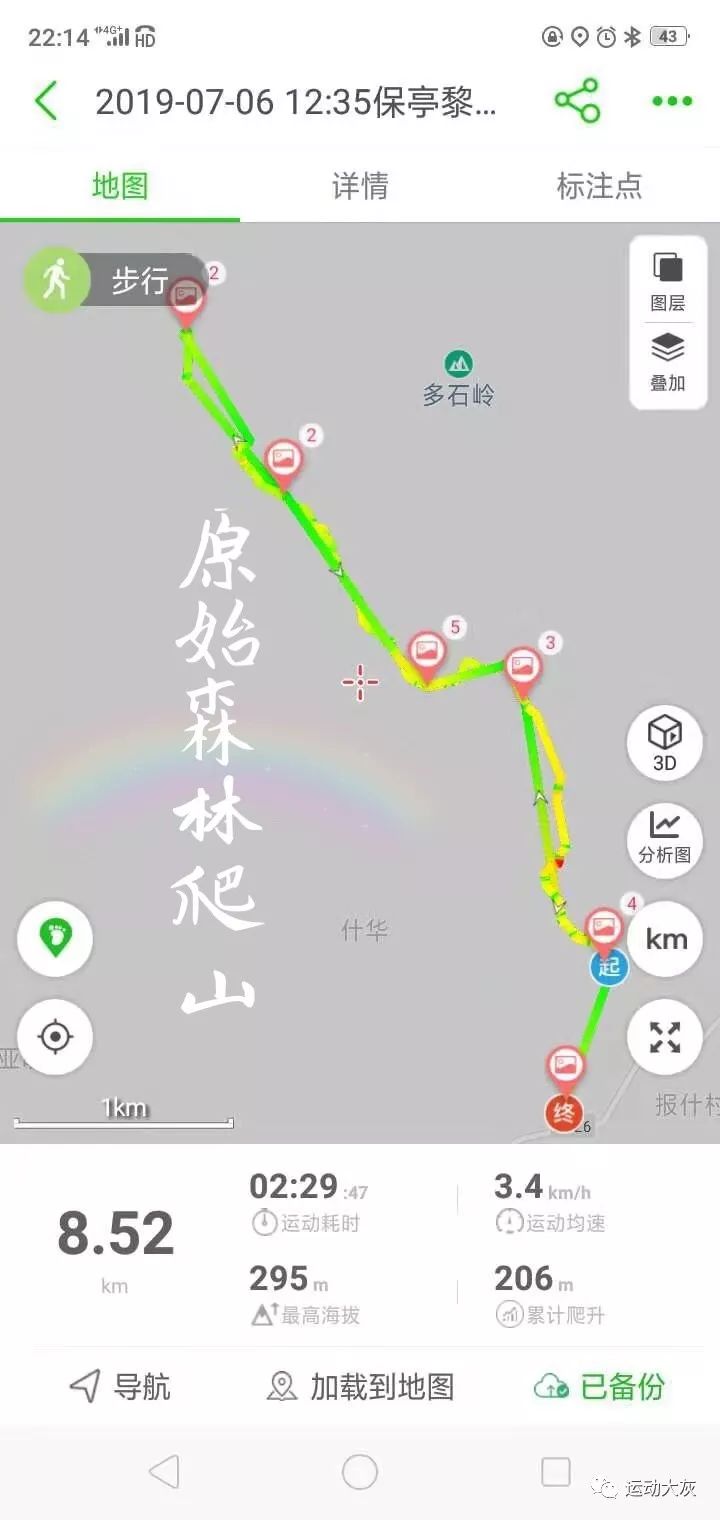Change distance units via the km icon
720x1520 pixels.
(665, 940)
